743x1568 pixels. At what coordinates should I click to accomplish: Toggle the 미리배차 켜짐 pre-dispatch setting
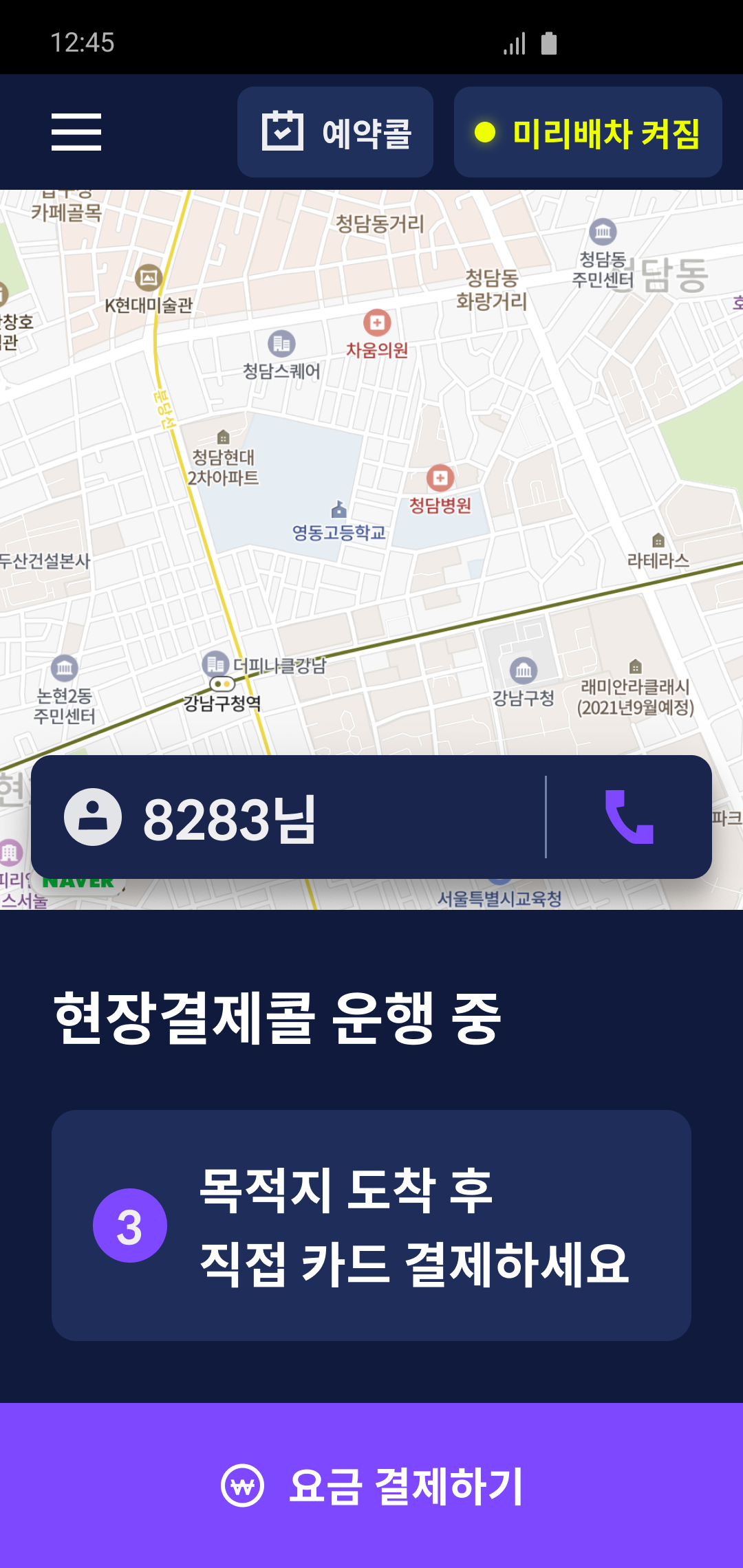pyautogui.click(x=588, y=132)
